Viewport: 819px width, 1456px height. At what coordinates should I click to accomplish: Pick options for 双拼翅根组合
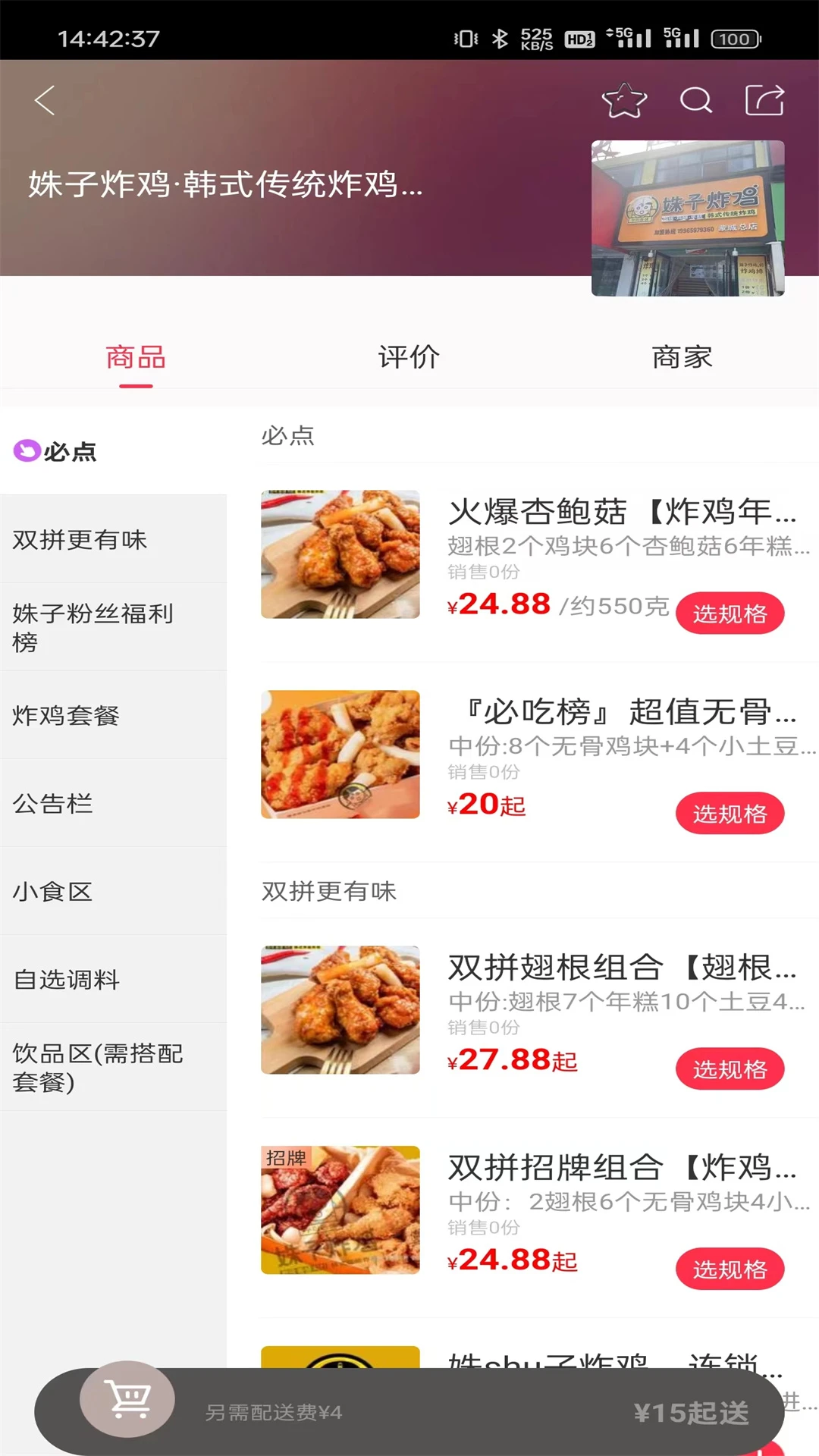(730, 1069)
